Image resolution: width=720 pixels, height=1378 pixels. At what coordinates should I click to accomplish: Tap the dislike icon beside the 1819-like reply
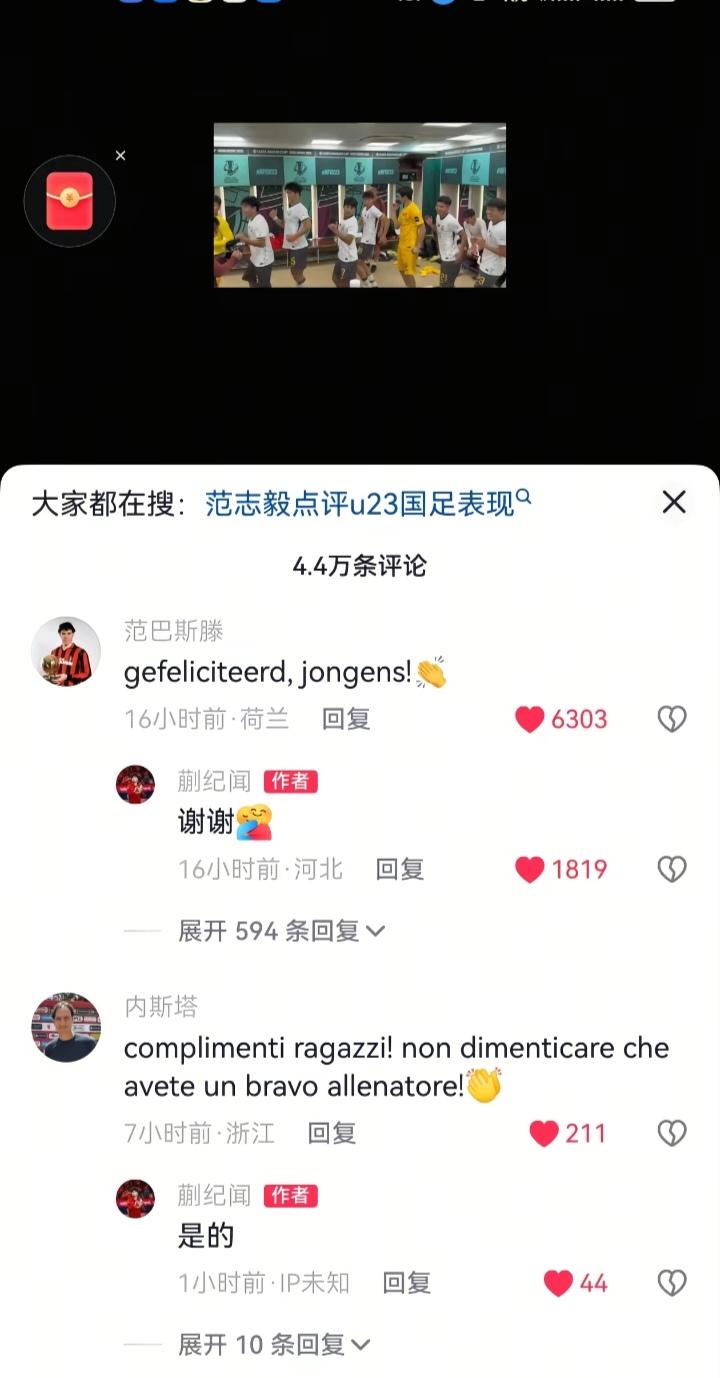click(672, 869)
